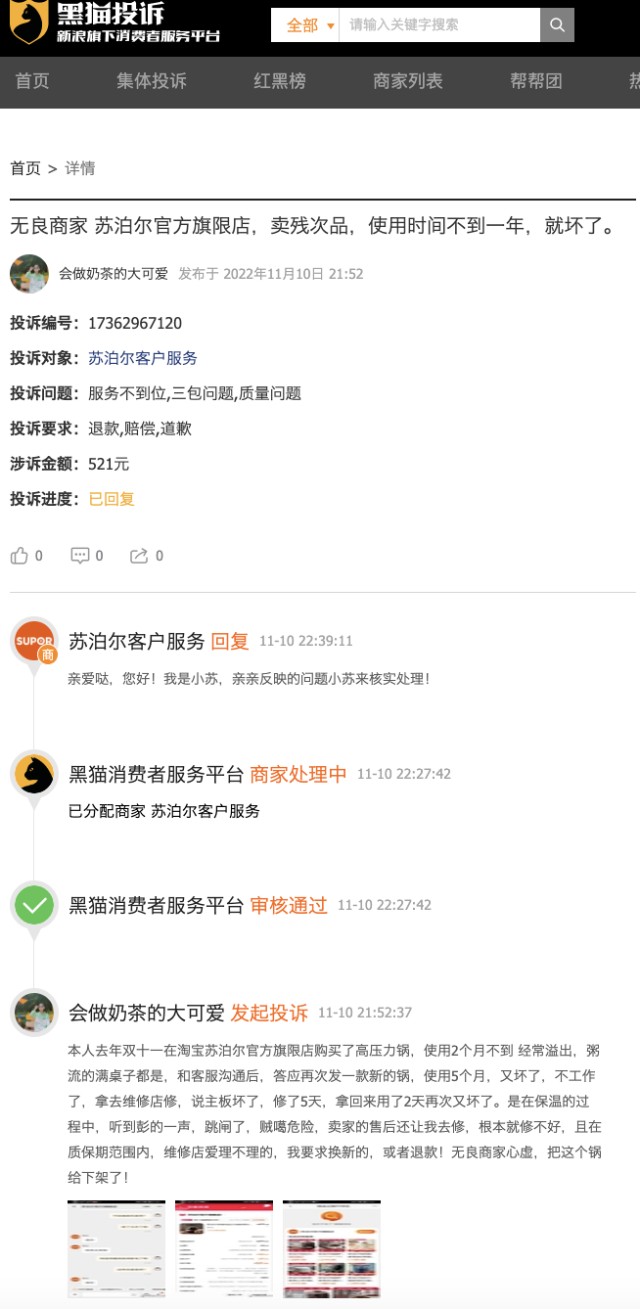Like this complaint with thumbs-up icon
The width and height of the screenshot is (640, 1309).
(20, 556)
